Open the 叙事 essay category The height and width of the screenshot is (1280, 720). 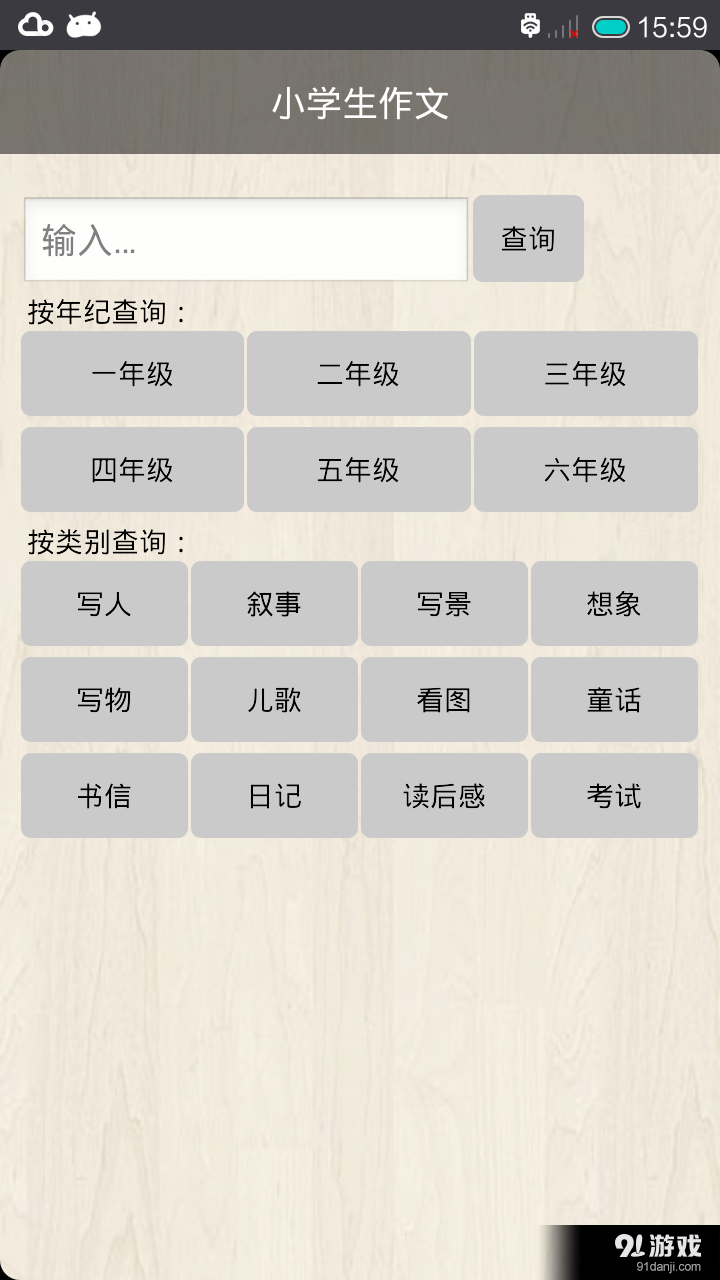[x=273, y=603]
